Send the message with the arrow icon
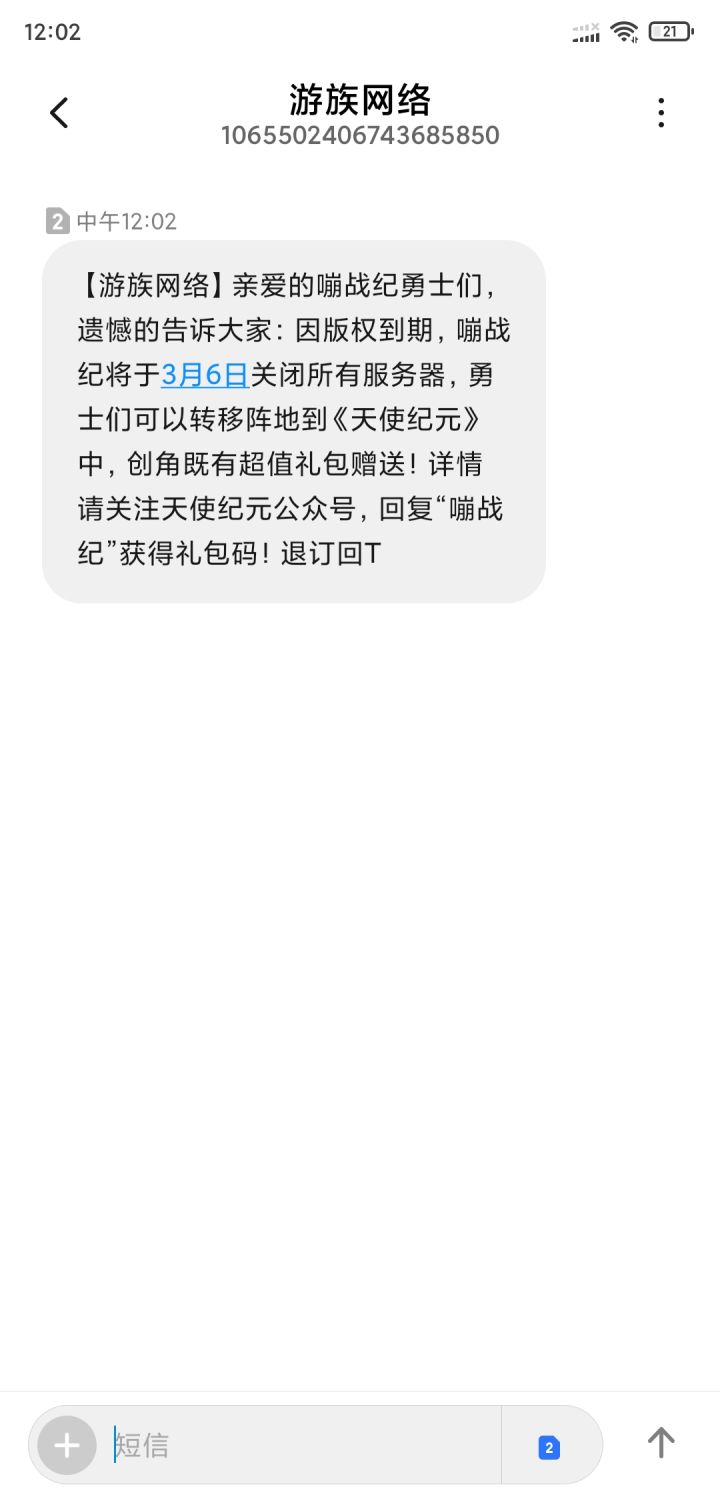The image size is (720, 1499). click(661, 1443)
